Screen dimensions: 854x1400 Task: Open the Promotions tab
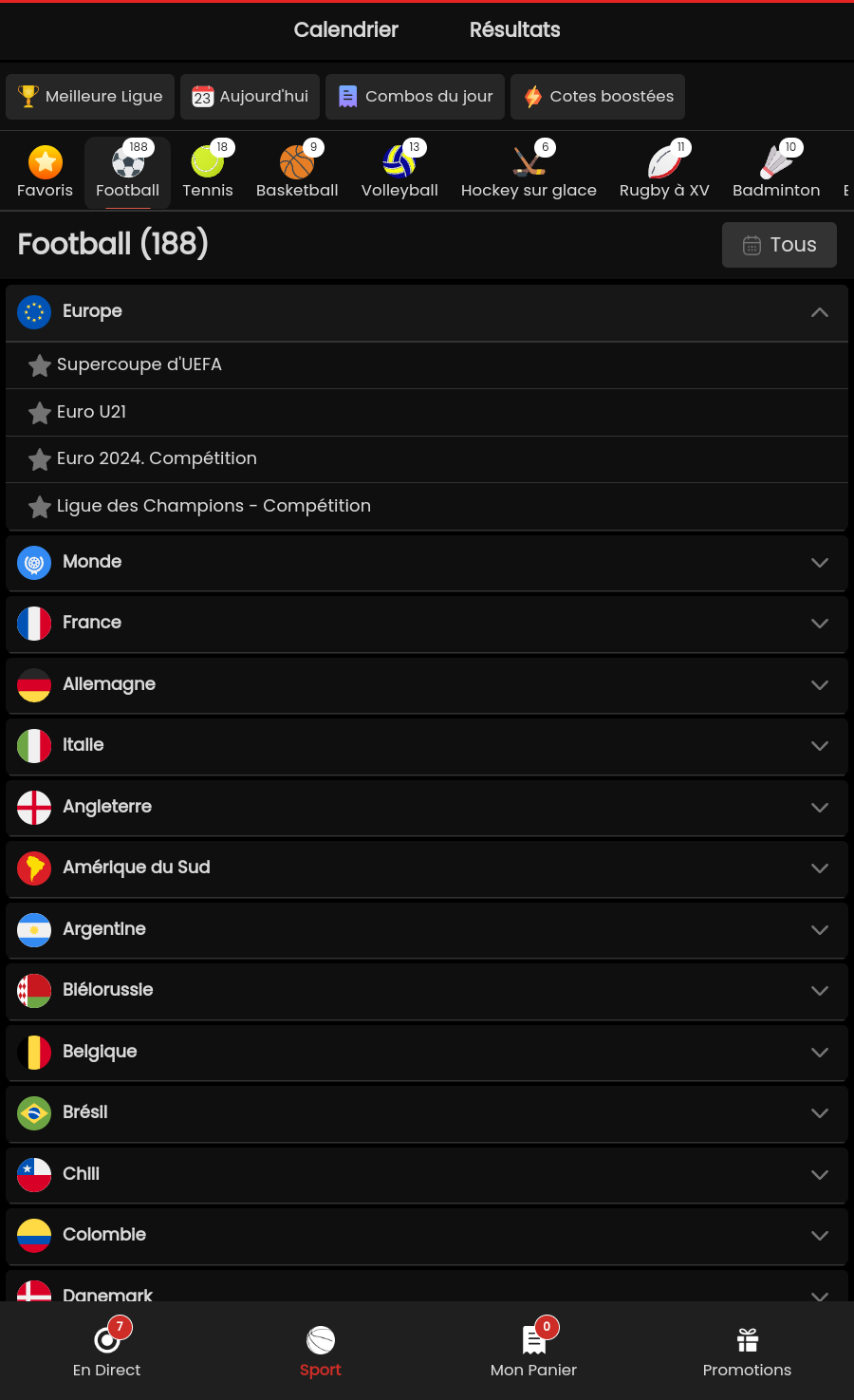(747, 1350)
